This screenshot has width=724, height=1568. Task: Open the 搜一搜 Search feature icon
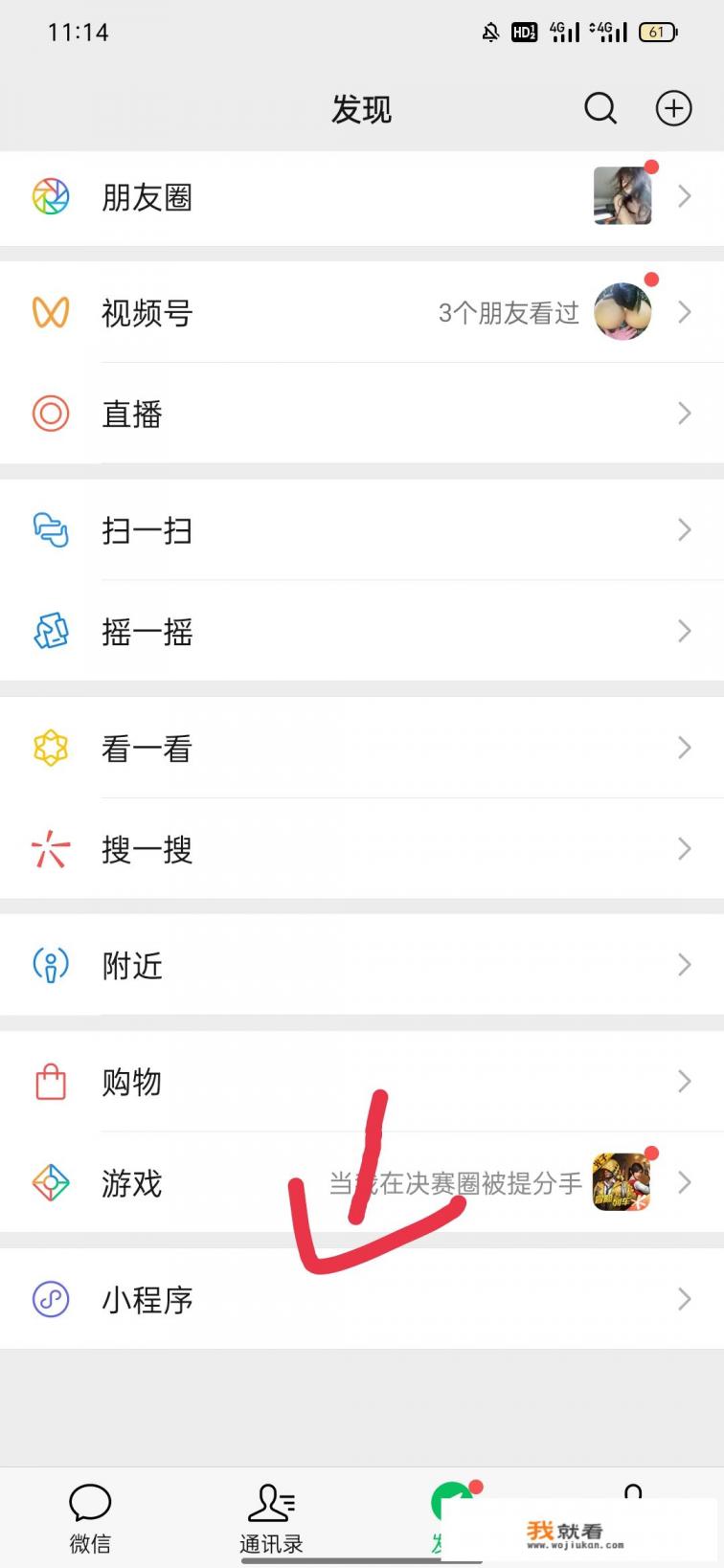tap(50, 849)
